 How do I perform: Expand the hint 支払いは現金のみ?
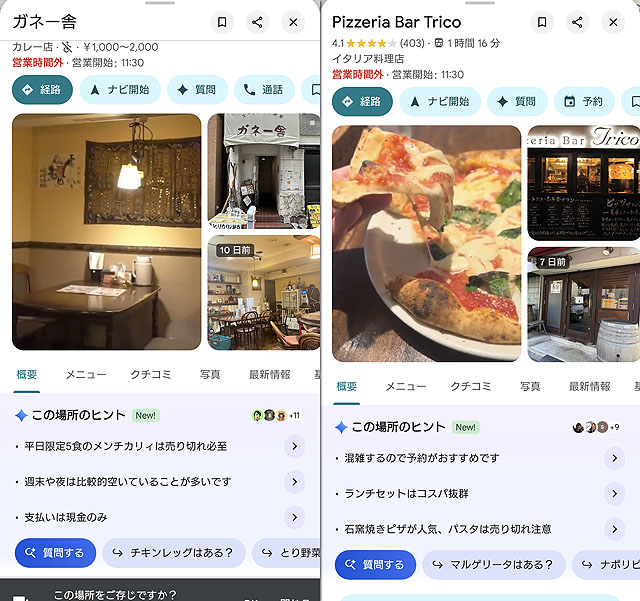tap(294, 517)
